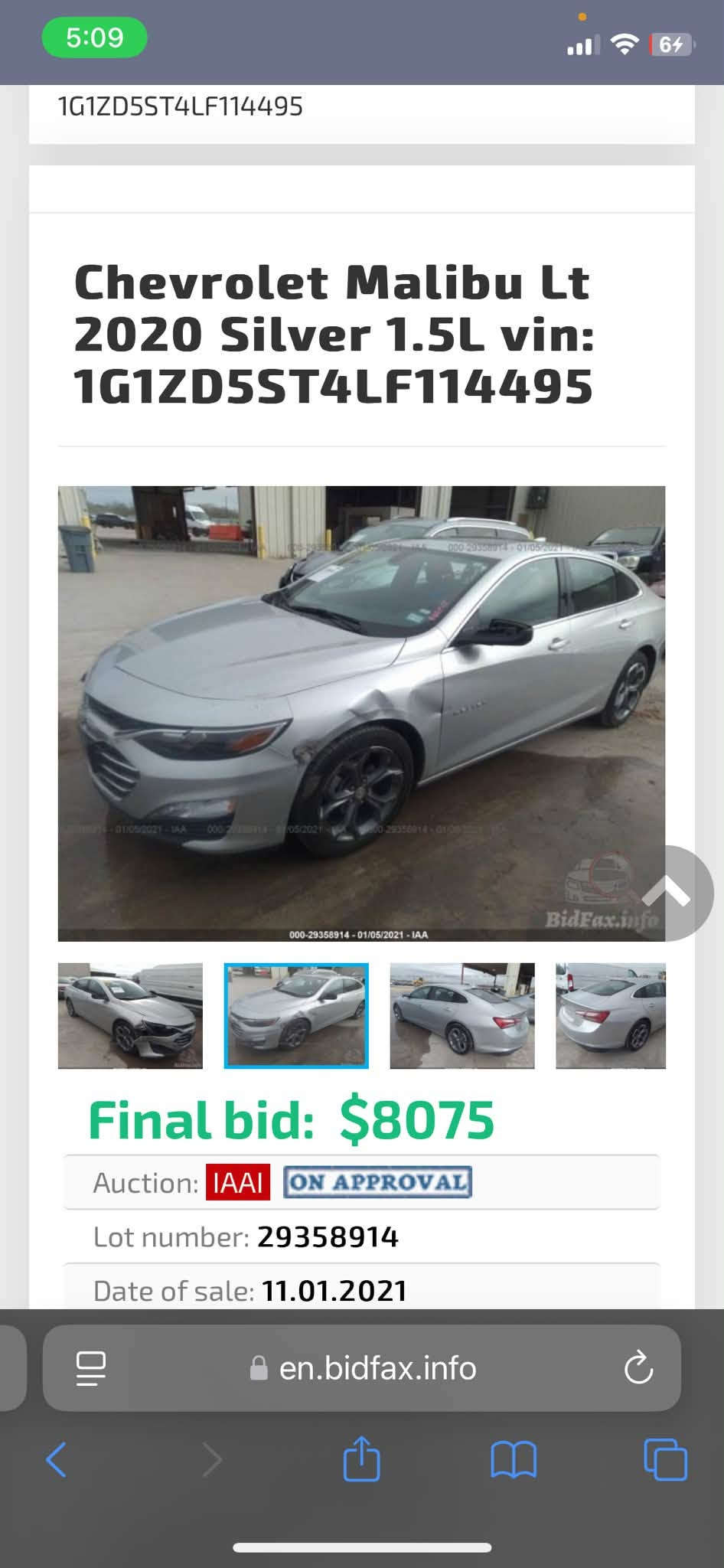Tap the scroll-to-top arrow button

pos(667,893)
